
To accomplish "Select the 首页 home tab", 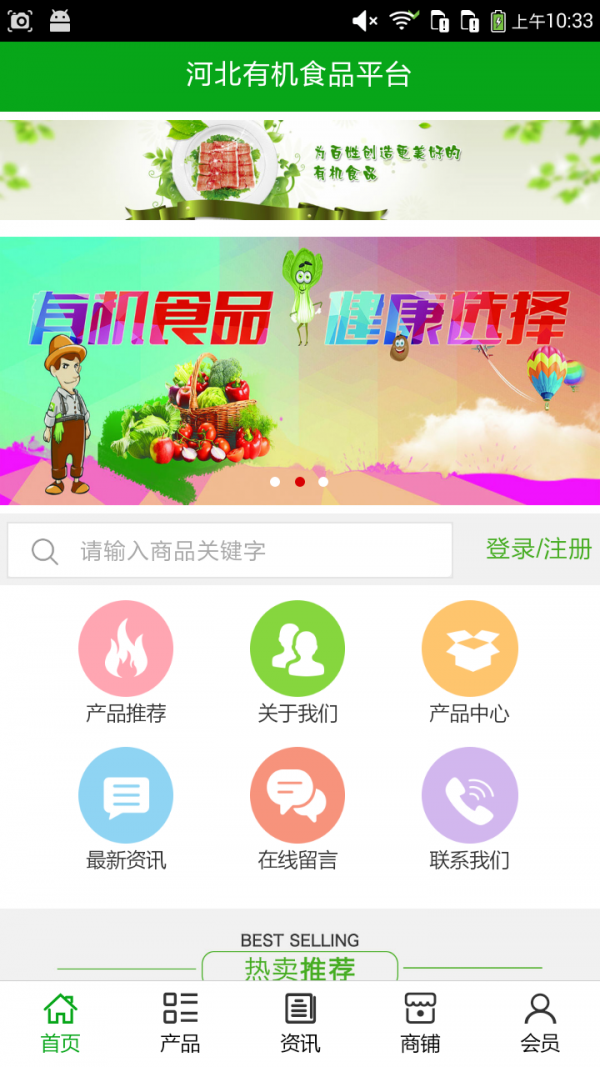I will tap(60, 1022).
